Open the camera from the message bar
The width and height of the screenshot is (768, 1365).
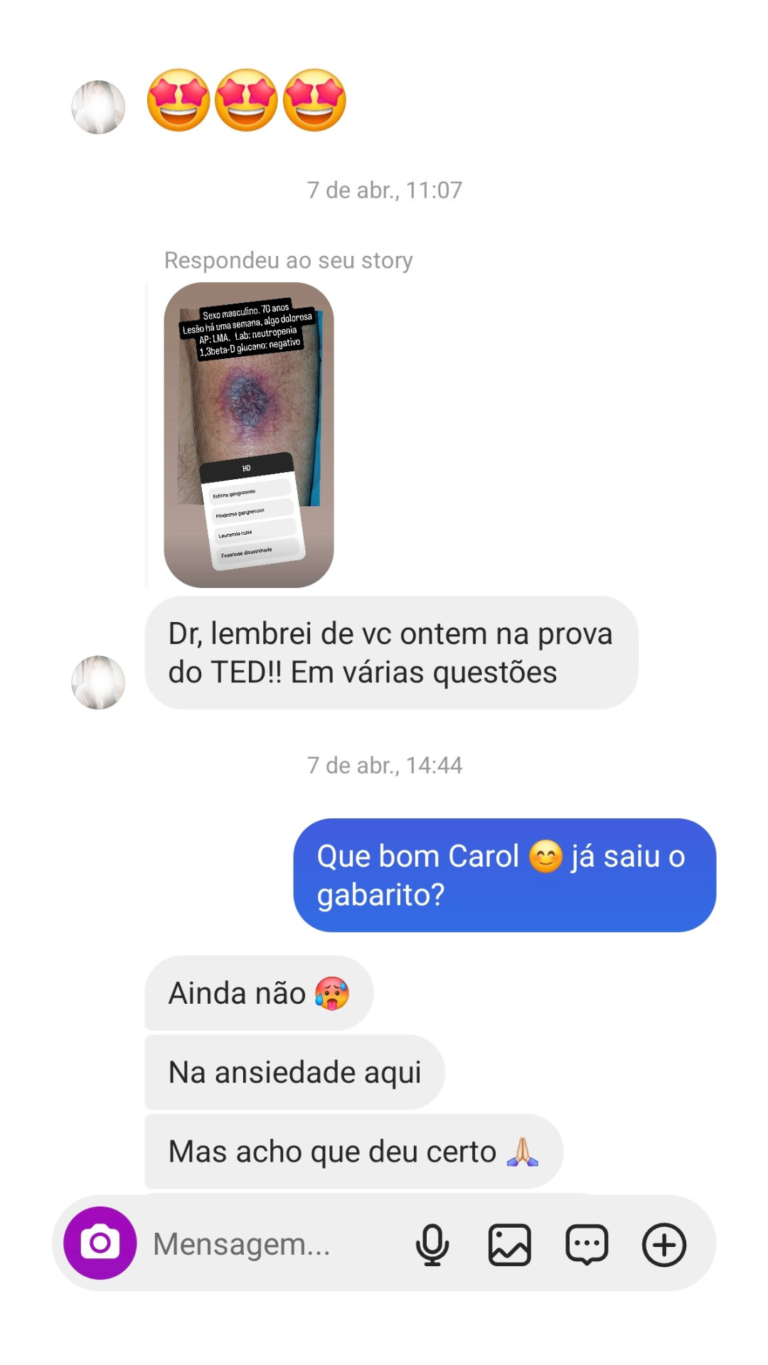click(100, 1244)
